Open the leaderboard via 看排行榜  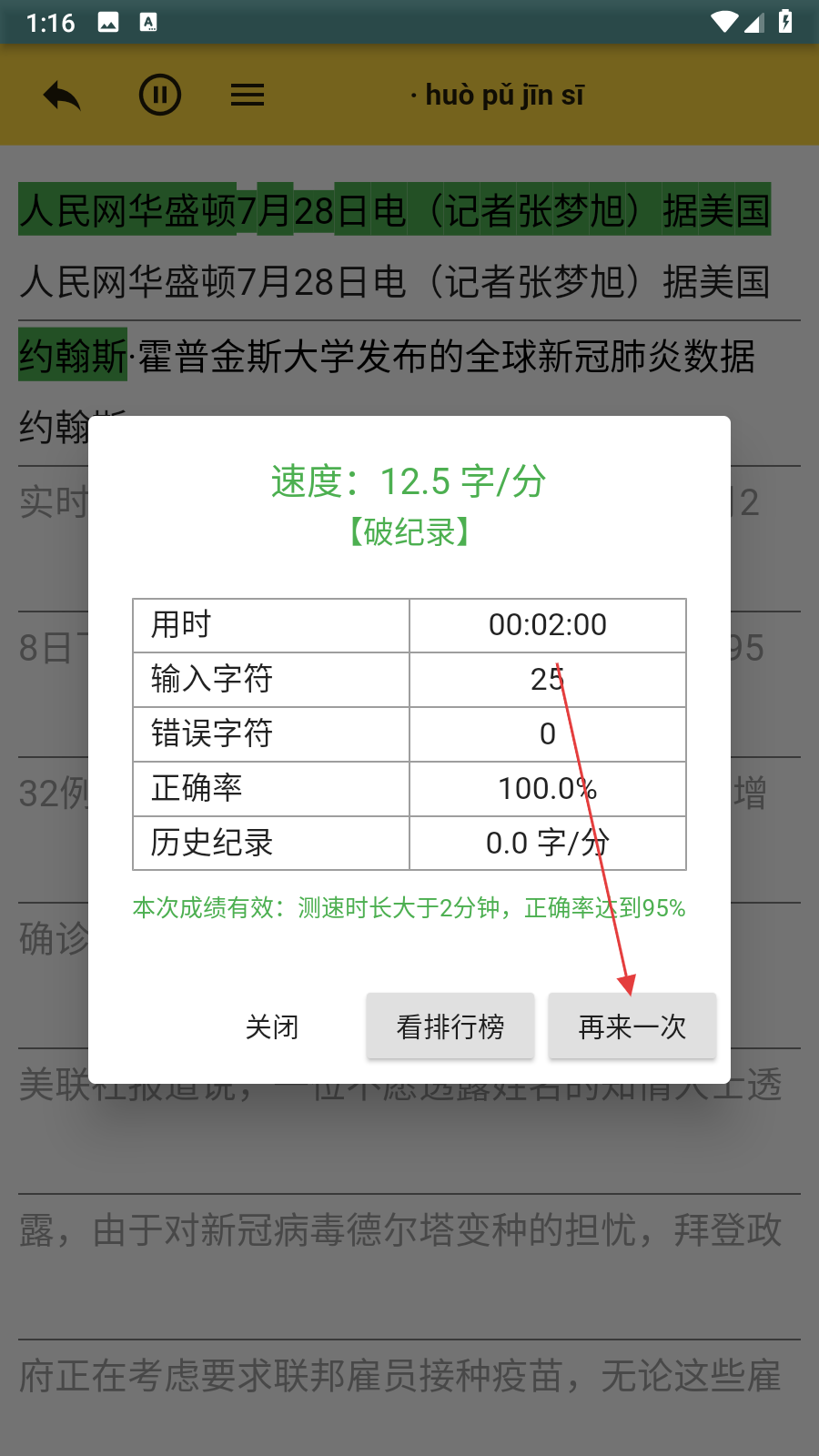[450, 1026]
